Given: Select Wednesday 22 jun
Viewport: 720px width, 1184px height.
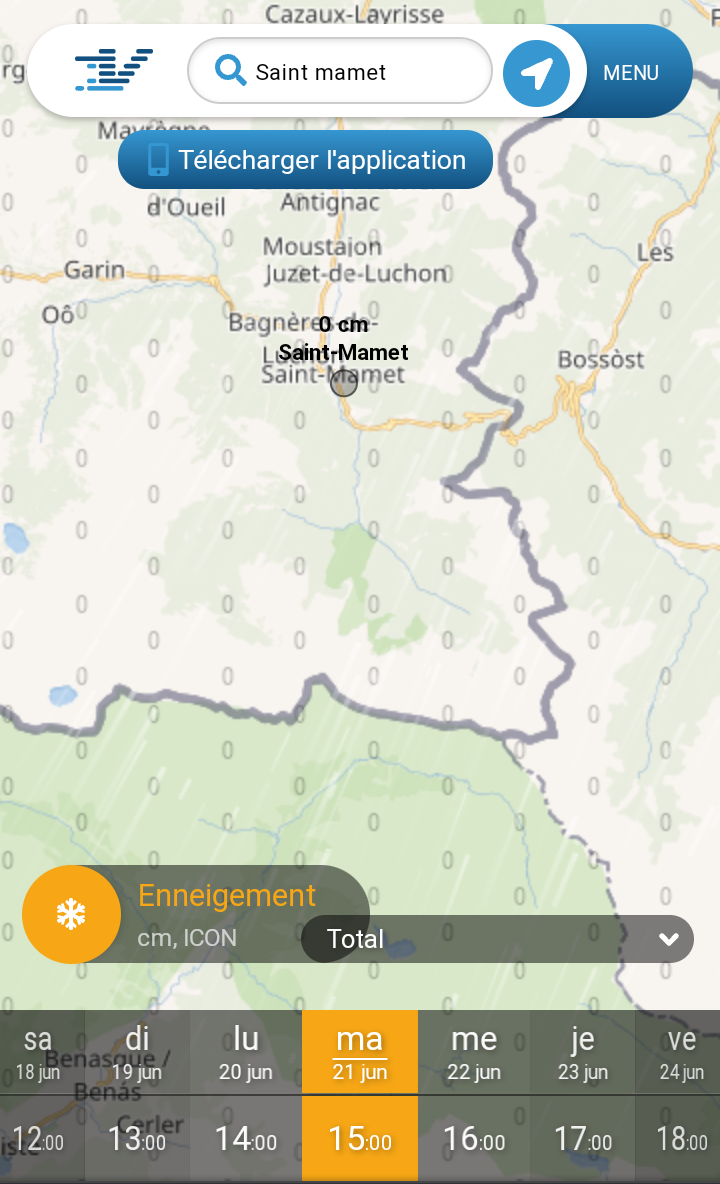Looking at the screenshot, I should pyautogui.click(x=474, y=1052).
